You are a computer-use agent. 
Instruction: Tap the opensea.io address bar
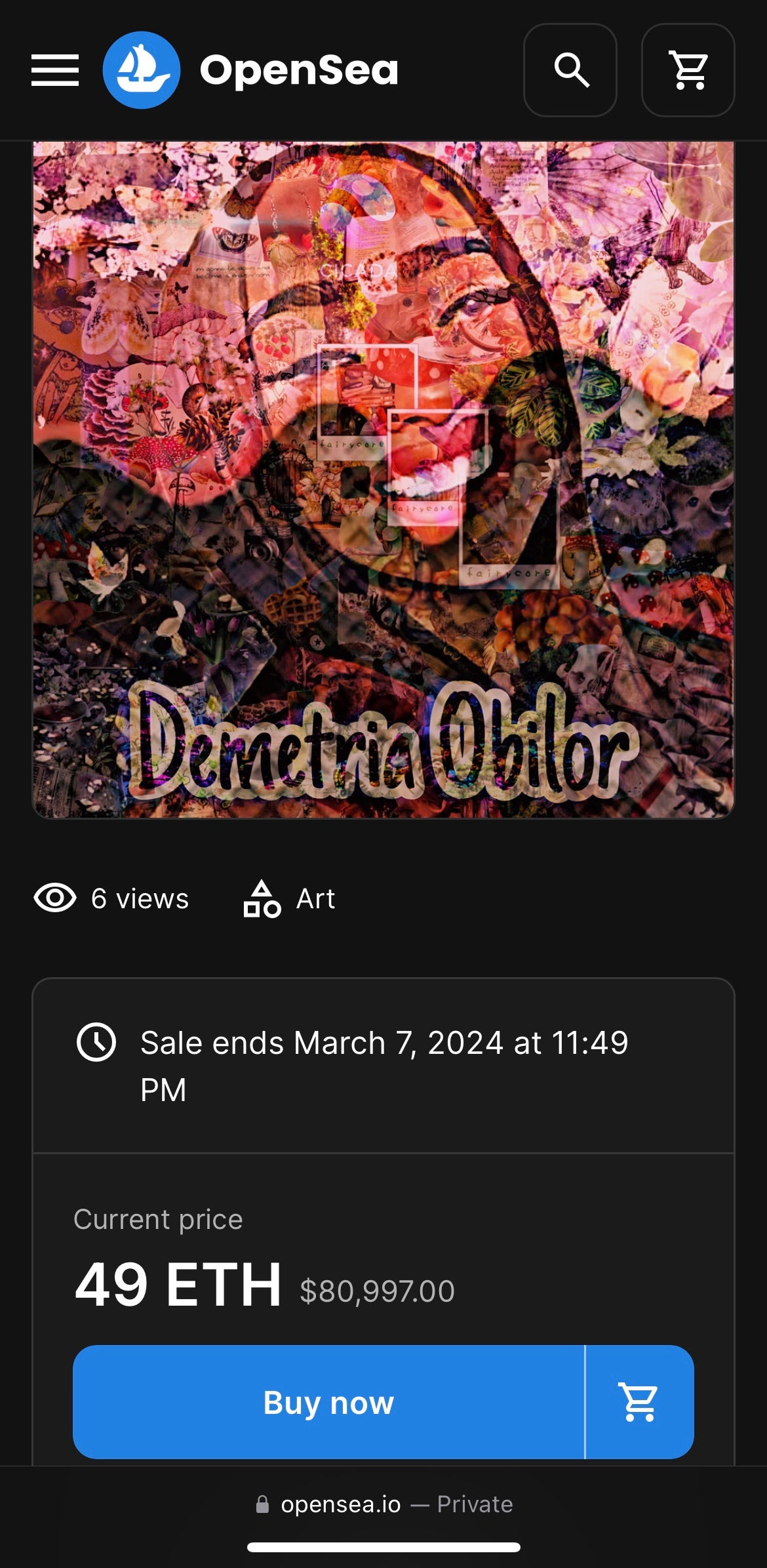pyautogui.click(x=383, y=1504)
